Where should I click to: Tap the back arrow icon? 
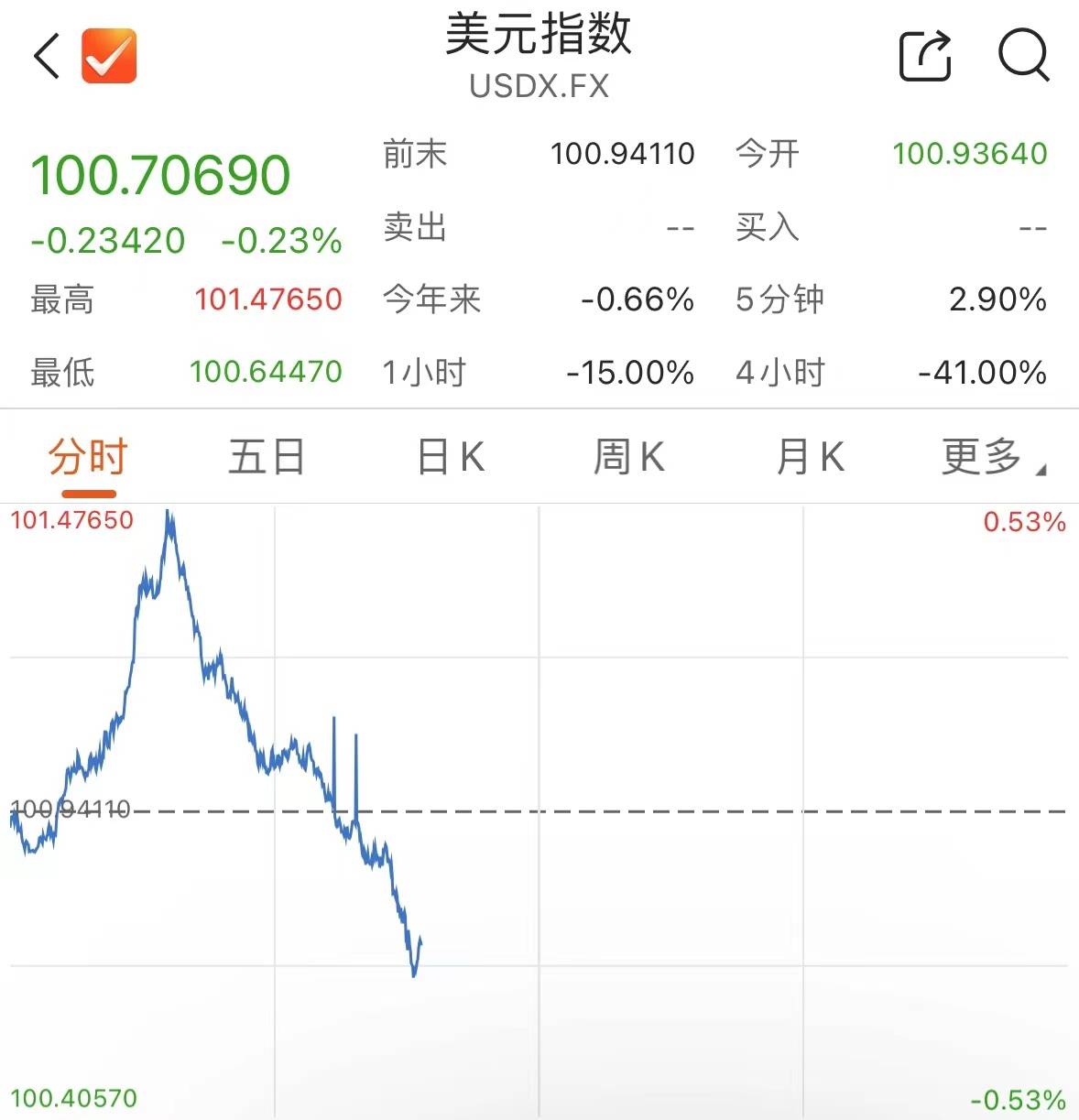45,56
